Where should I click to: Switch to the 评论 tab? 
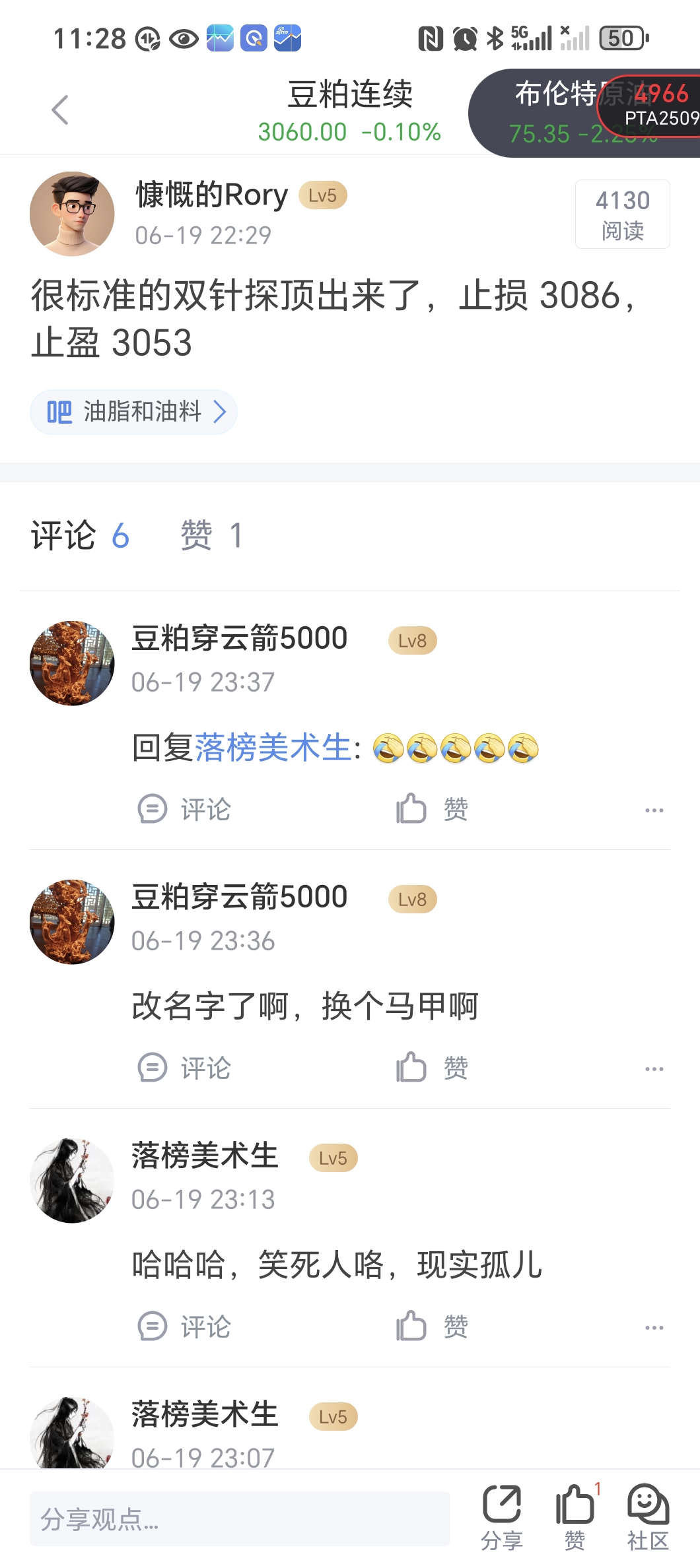[80, 535]
